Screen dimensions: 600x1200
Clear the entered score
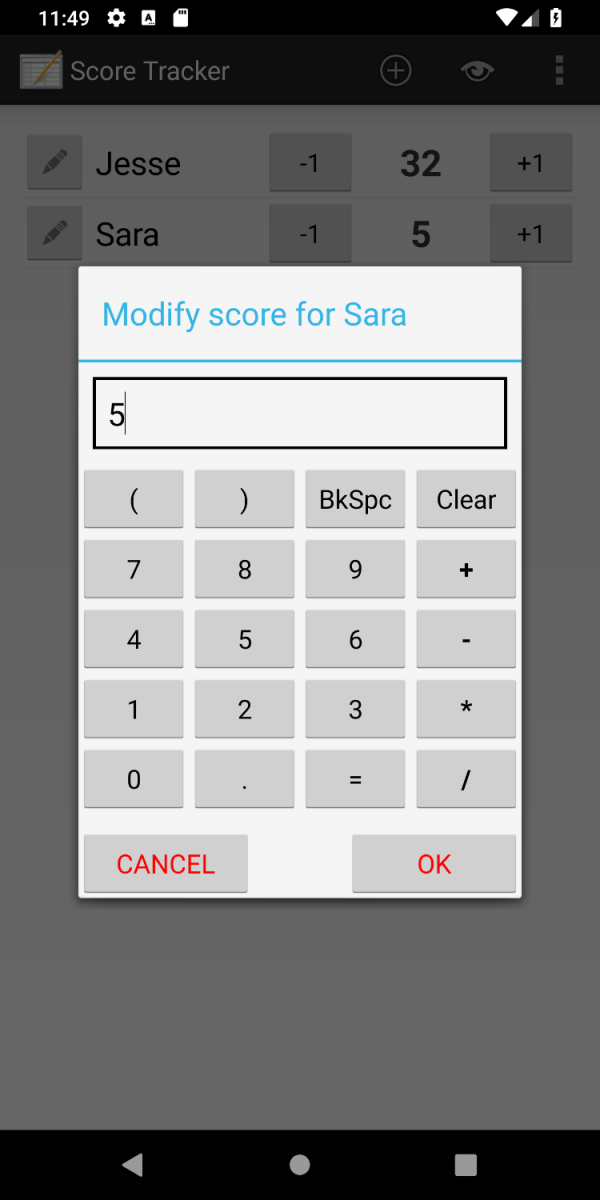click(x=466, y=499)
